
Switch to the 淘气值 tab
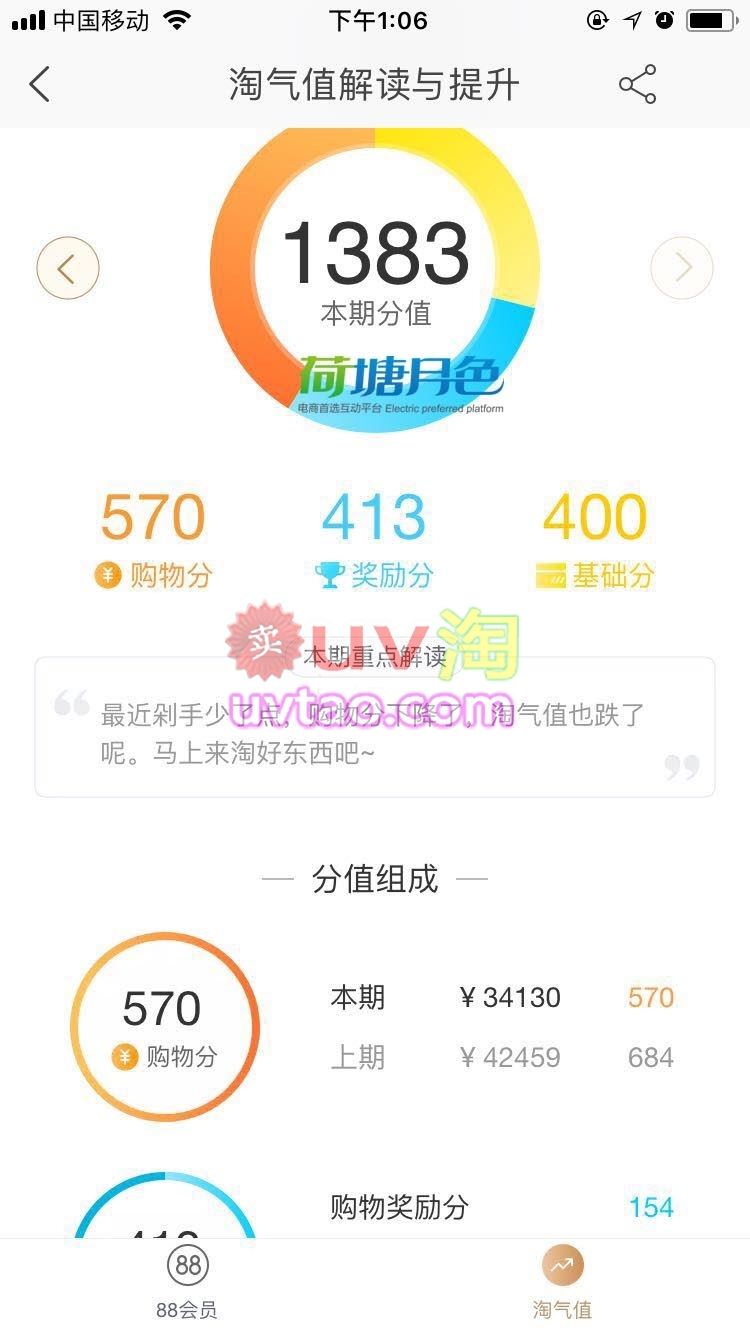562,1282
